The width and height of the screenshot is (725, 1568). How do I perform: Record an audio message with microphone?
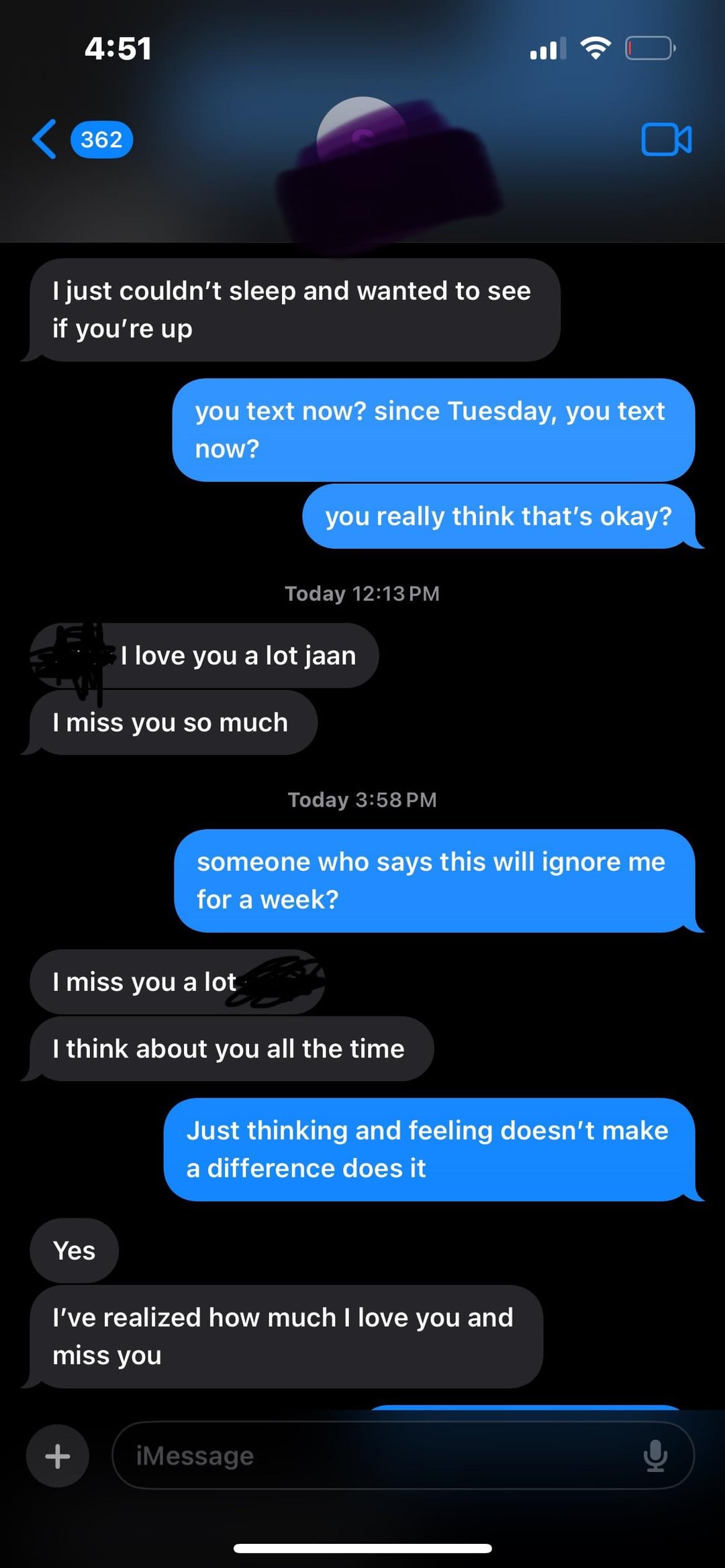[655, 1456]
